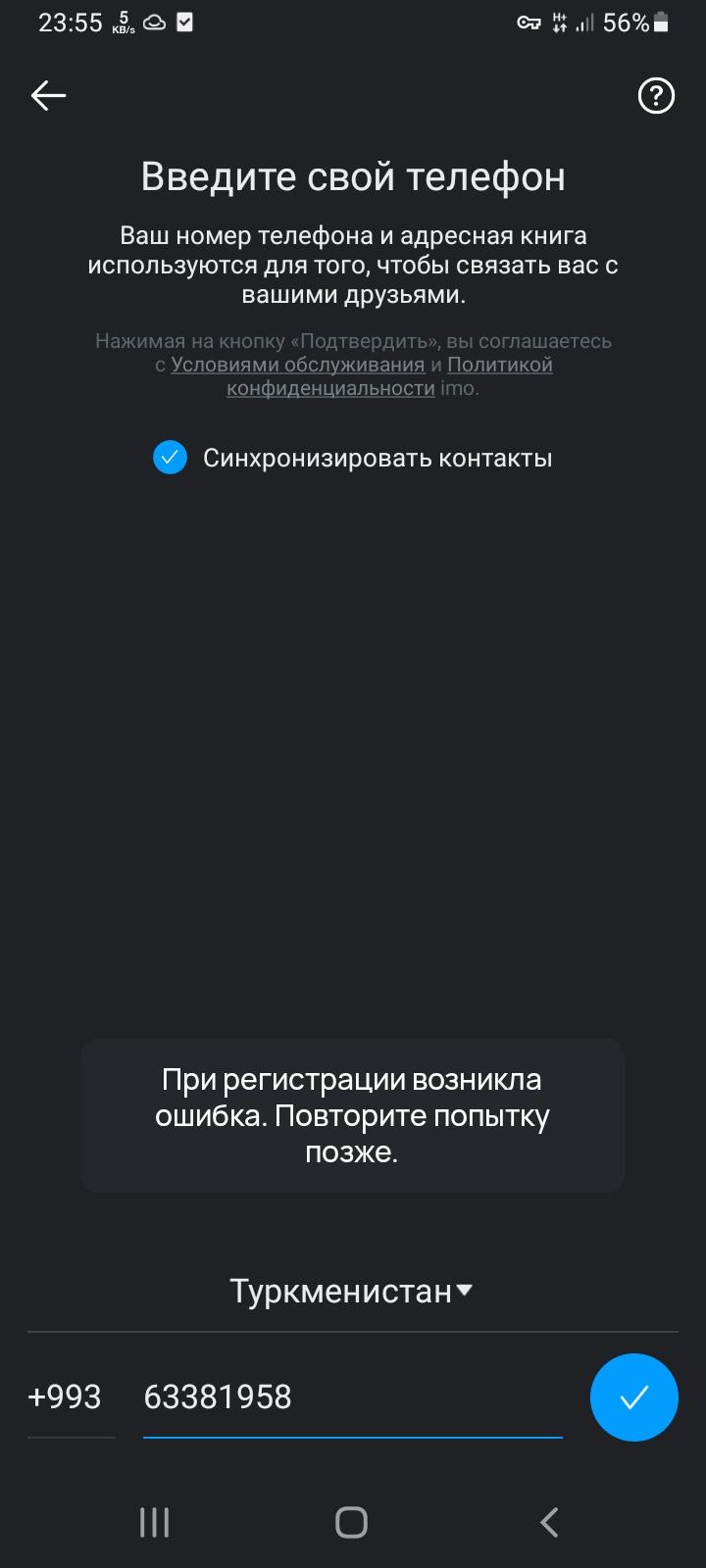Open the Политикой конфиденциальности link

pyautogui.click(x=390, y=376)
